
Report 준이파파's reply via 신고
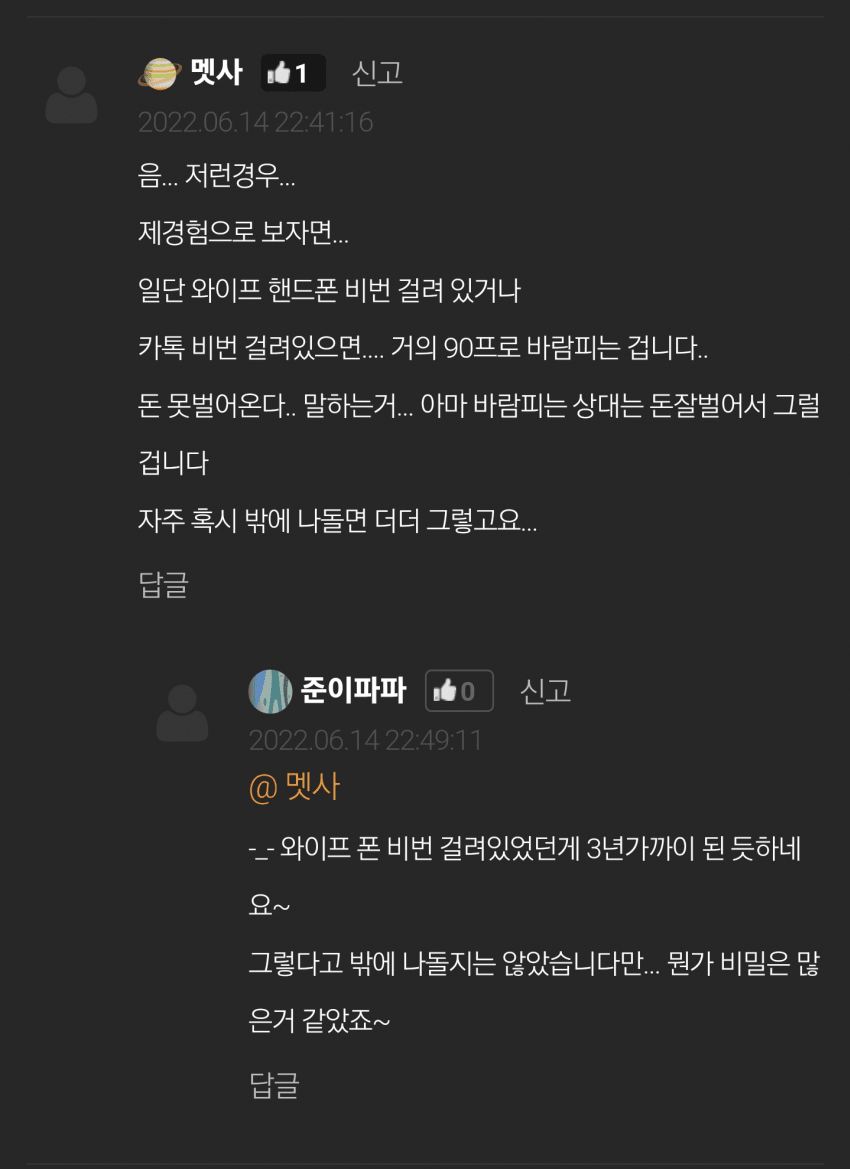545,691
